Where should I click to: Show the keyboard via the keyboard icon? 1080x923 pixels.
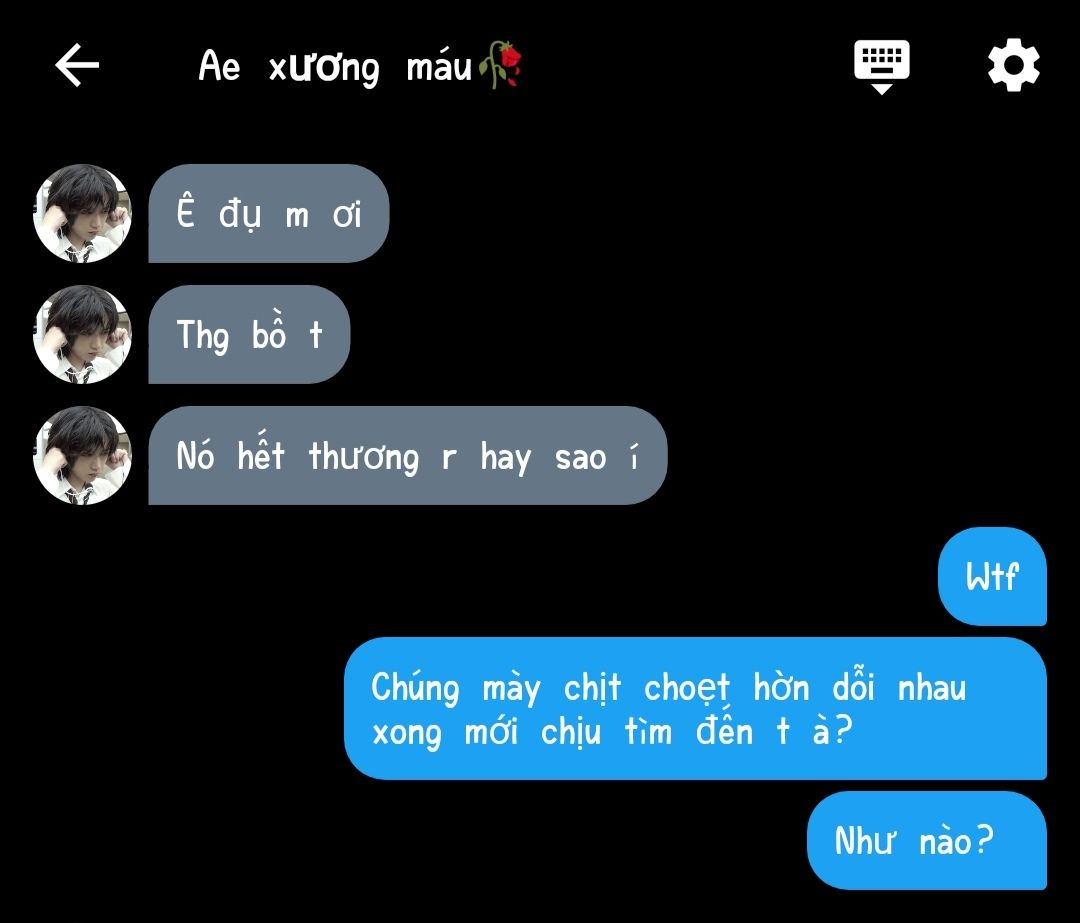point(881,66)
